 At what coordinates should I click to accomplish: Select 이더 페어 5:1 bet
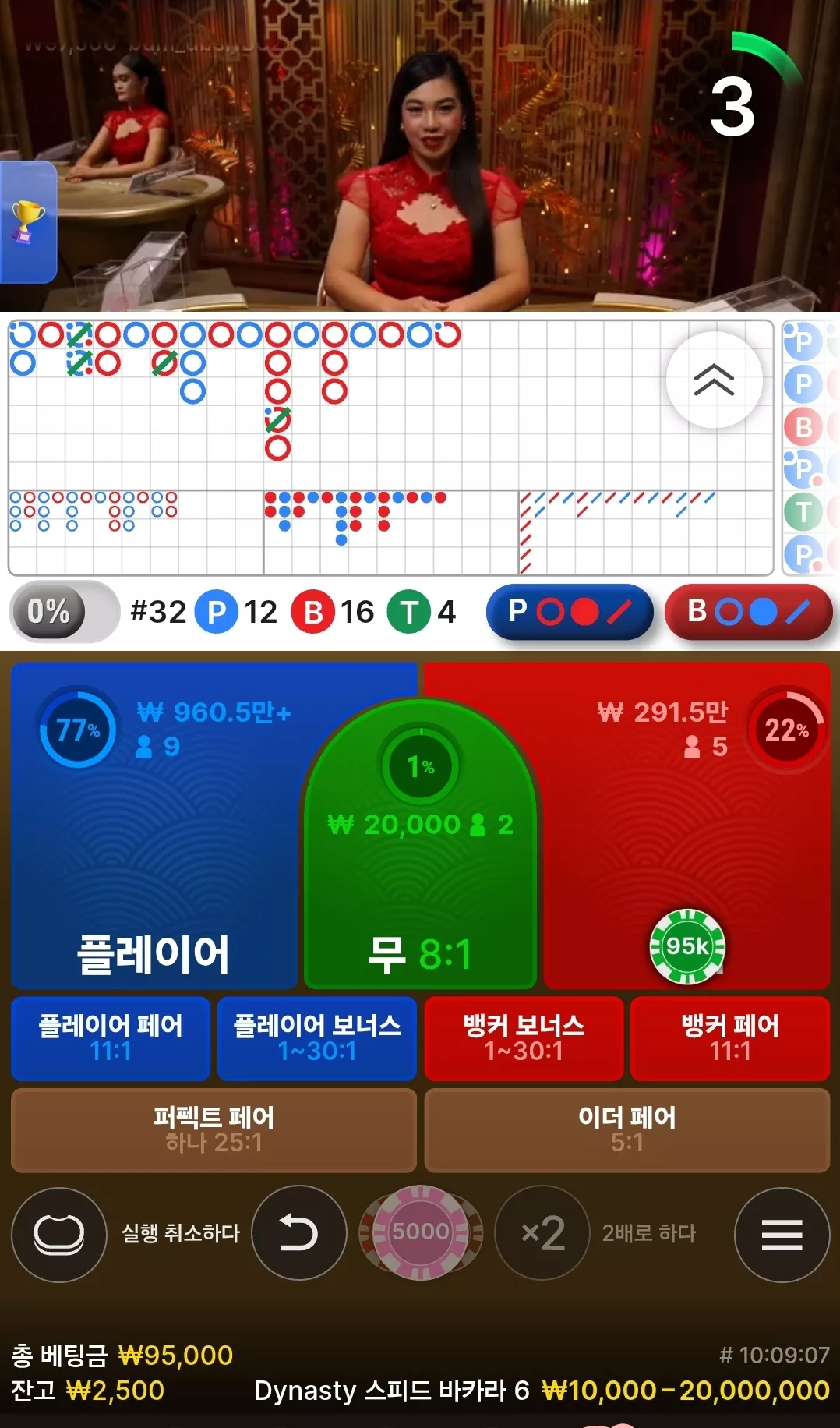tap(627, 1130)
